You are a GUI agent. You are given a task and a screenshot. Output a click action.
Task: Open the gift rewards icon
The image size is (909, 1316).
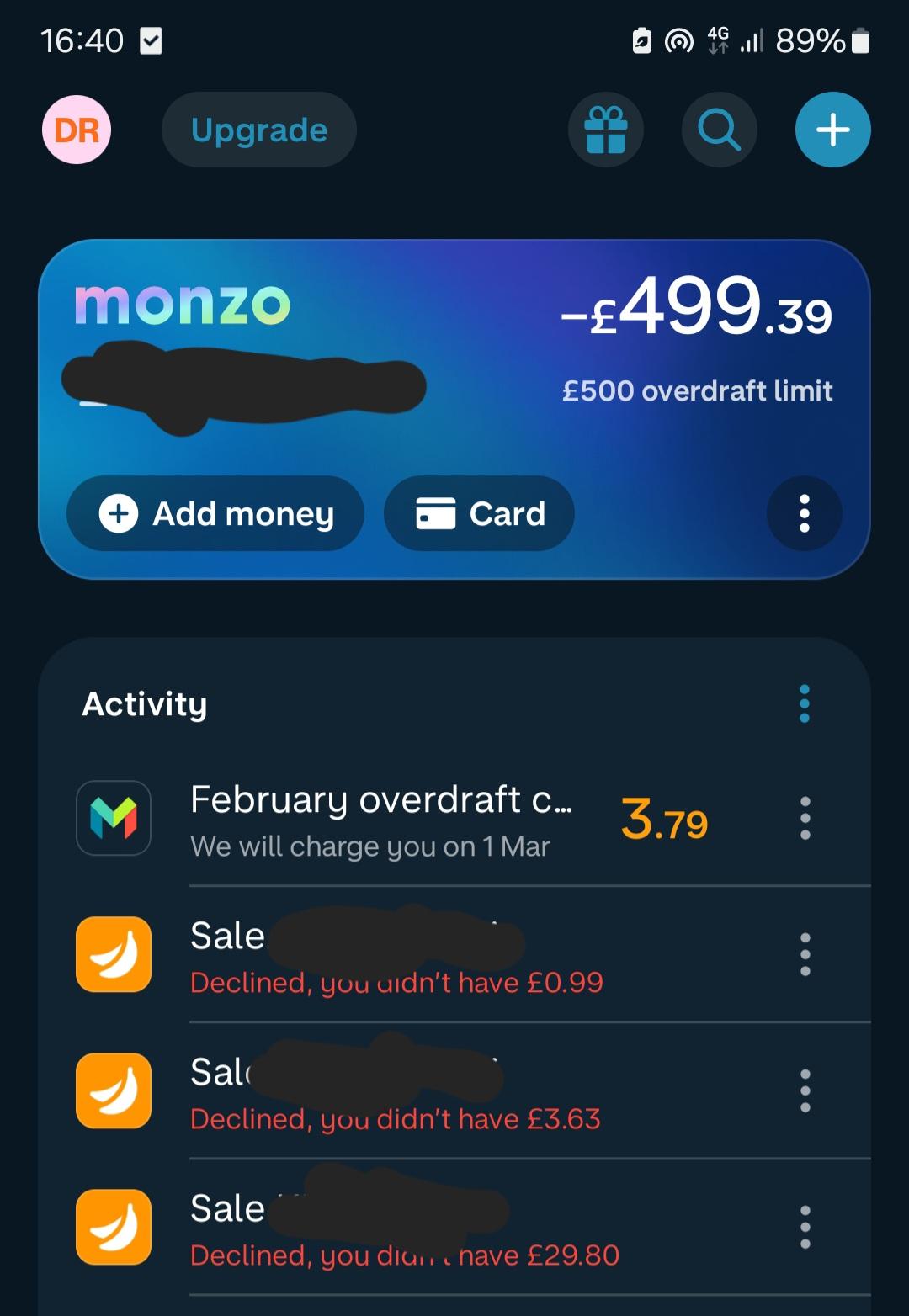point(606,130)
